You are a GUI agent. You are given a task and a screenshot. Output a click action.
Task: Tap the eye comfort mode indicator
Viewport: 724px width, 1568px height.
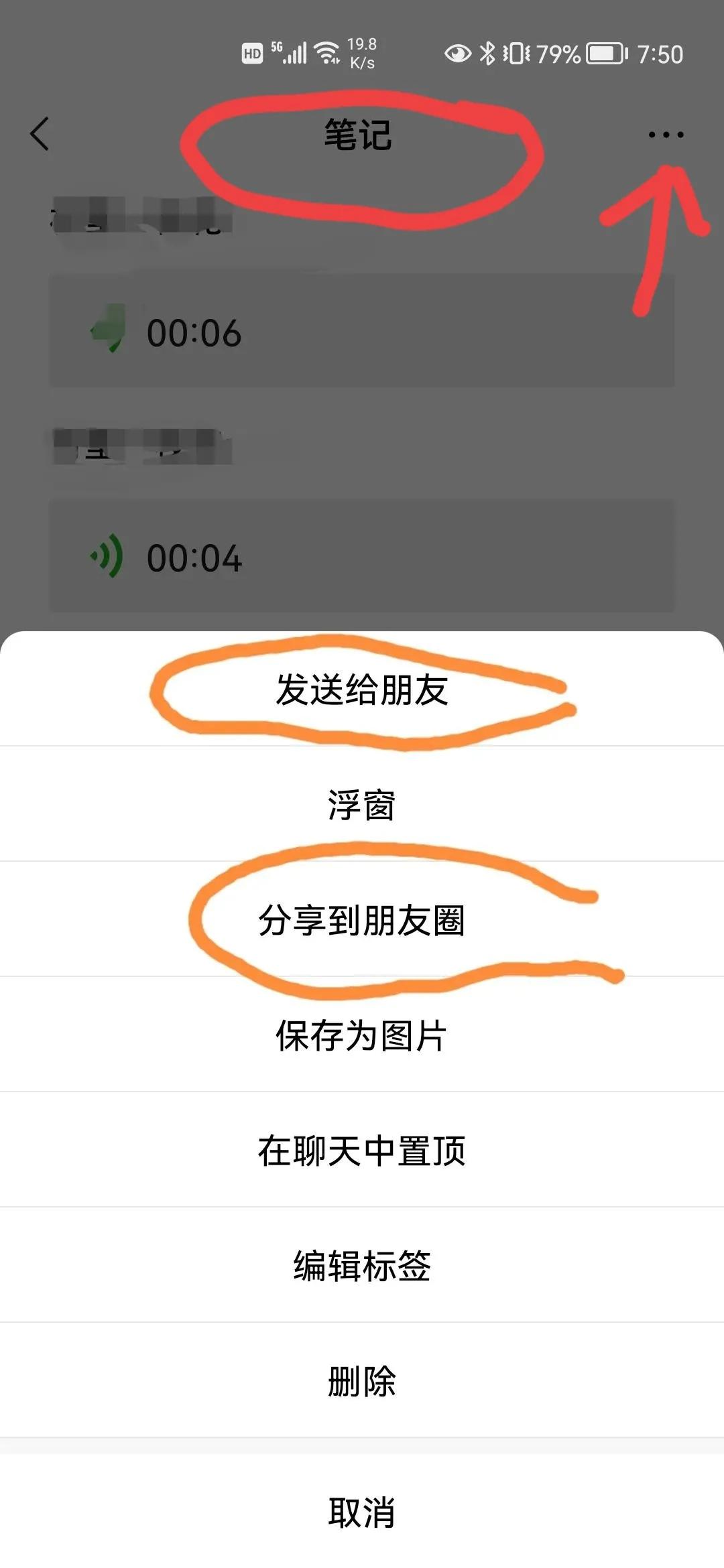(x=459, y=52)
